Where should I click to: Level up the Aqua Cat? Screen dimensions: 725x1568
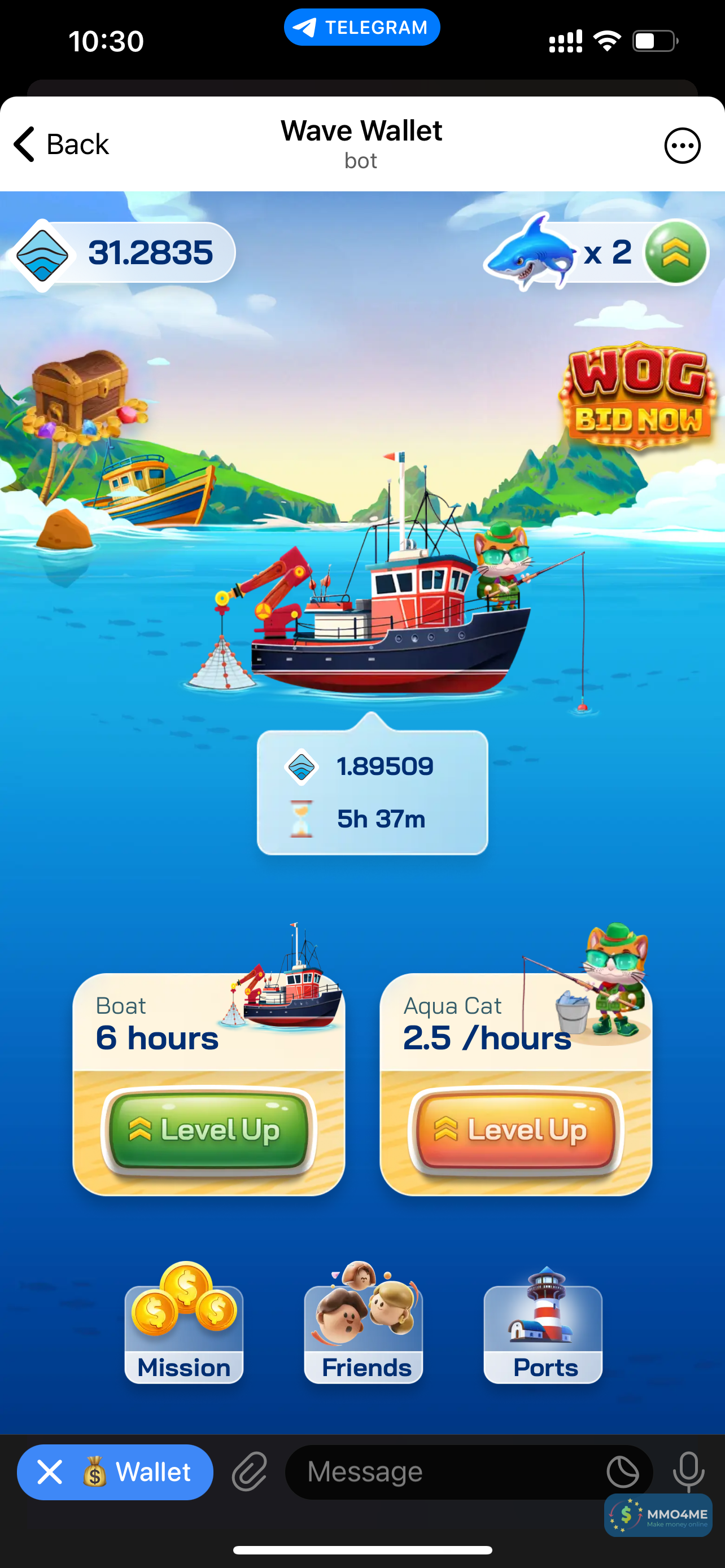click(516, 1130)
